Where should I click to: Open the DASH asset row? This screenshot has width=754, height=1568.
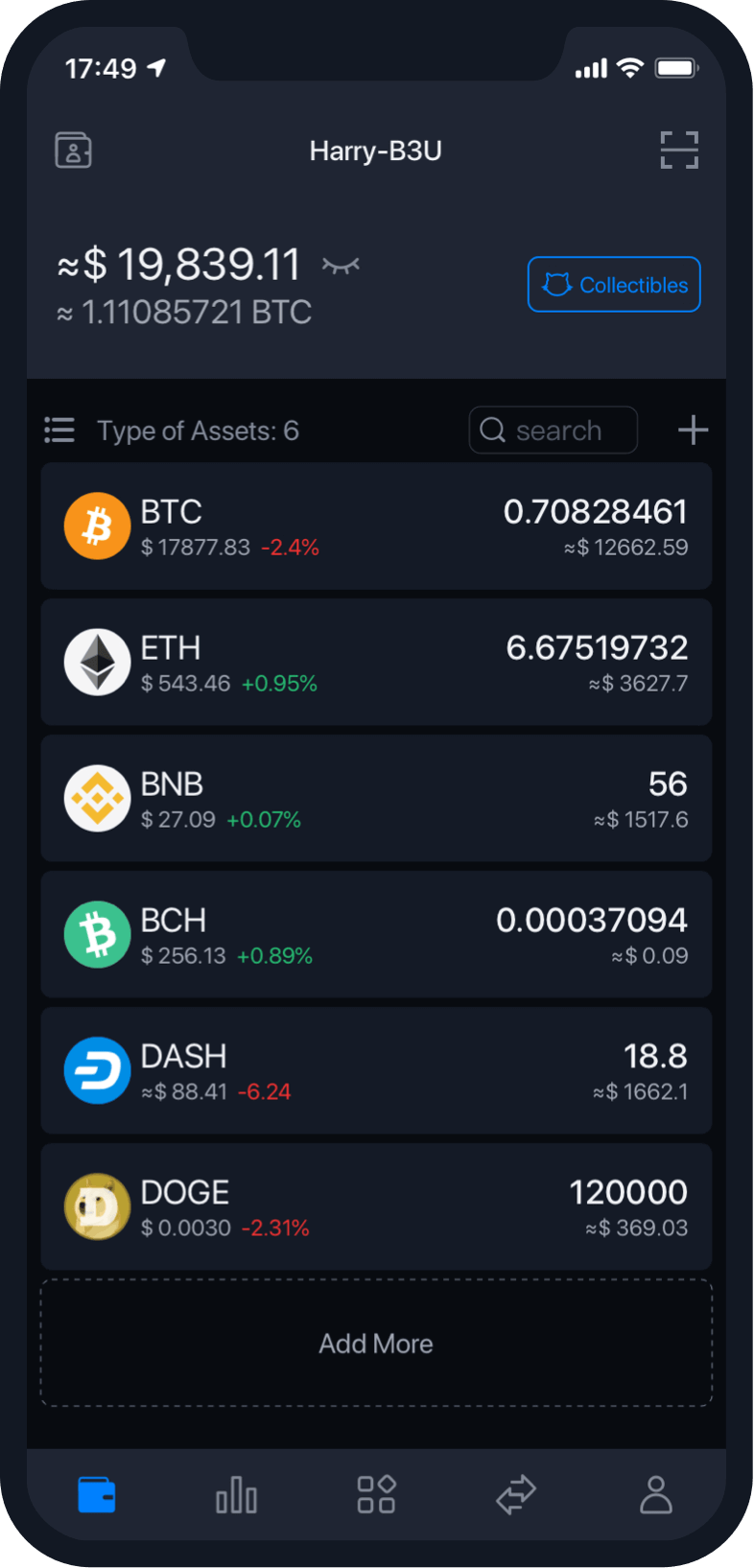376,1071
